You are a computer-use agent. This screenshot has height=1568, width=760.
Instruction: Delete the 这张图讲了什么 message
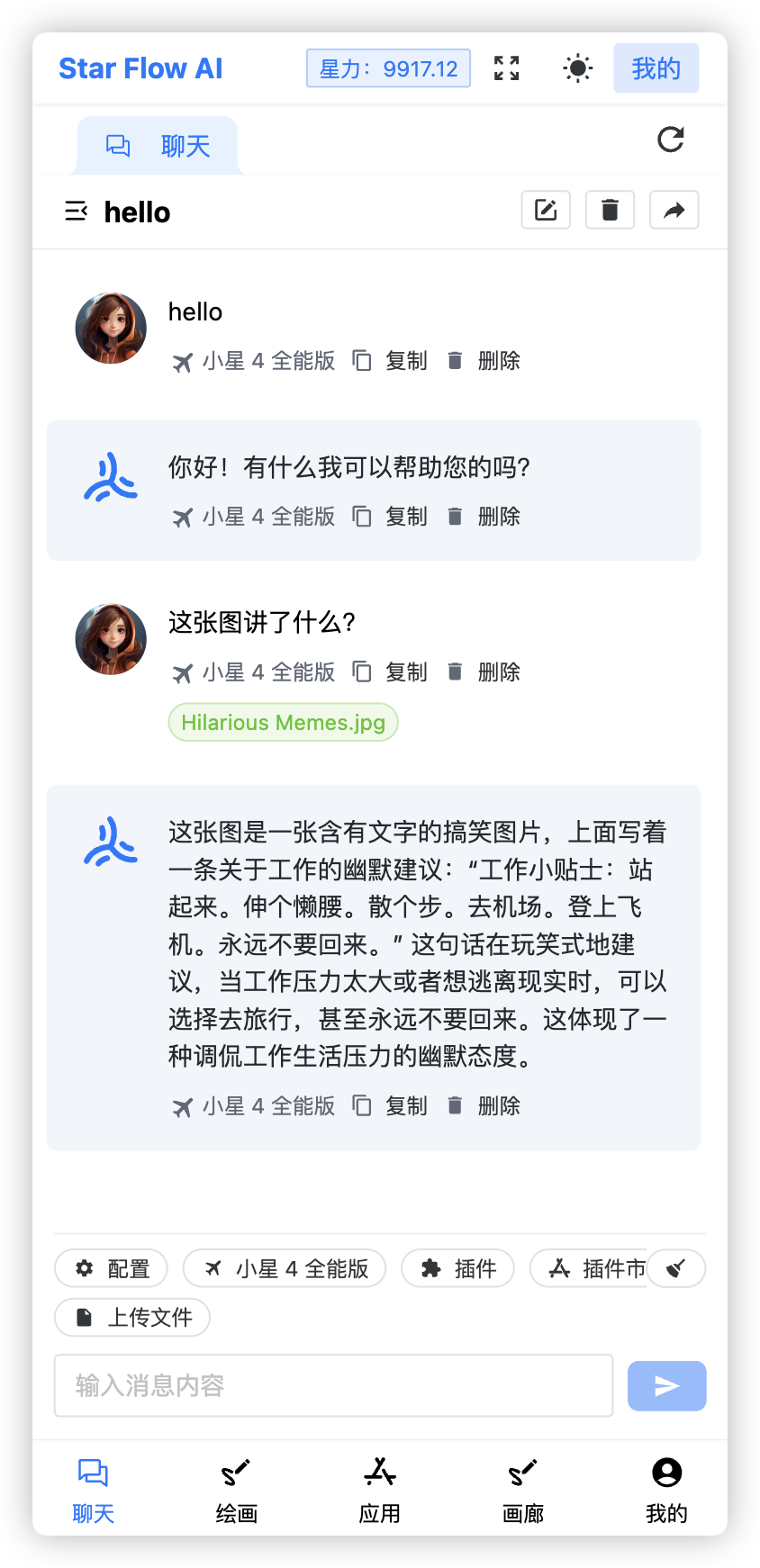pos(484,672)
